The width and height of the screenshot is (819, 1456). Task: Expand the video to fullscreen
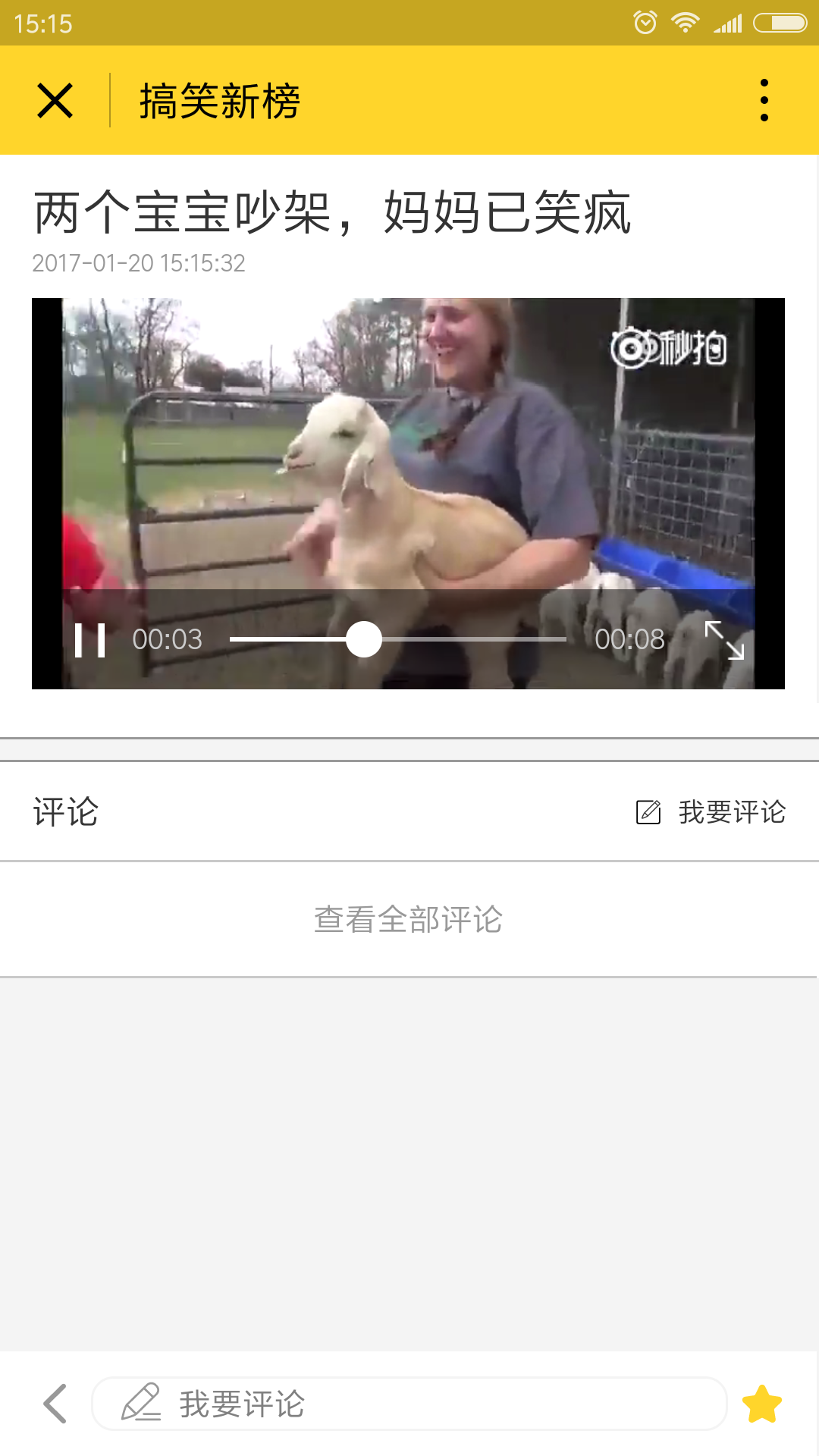coord(724,640)
